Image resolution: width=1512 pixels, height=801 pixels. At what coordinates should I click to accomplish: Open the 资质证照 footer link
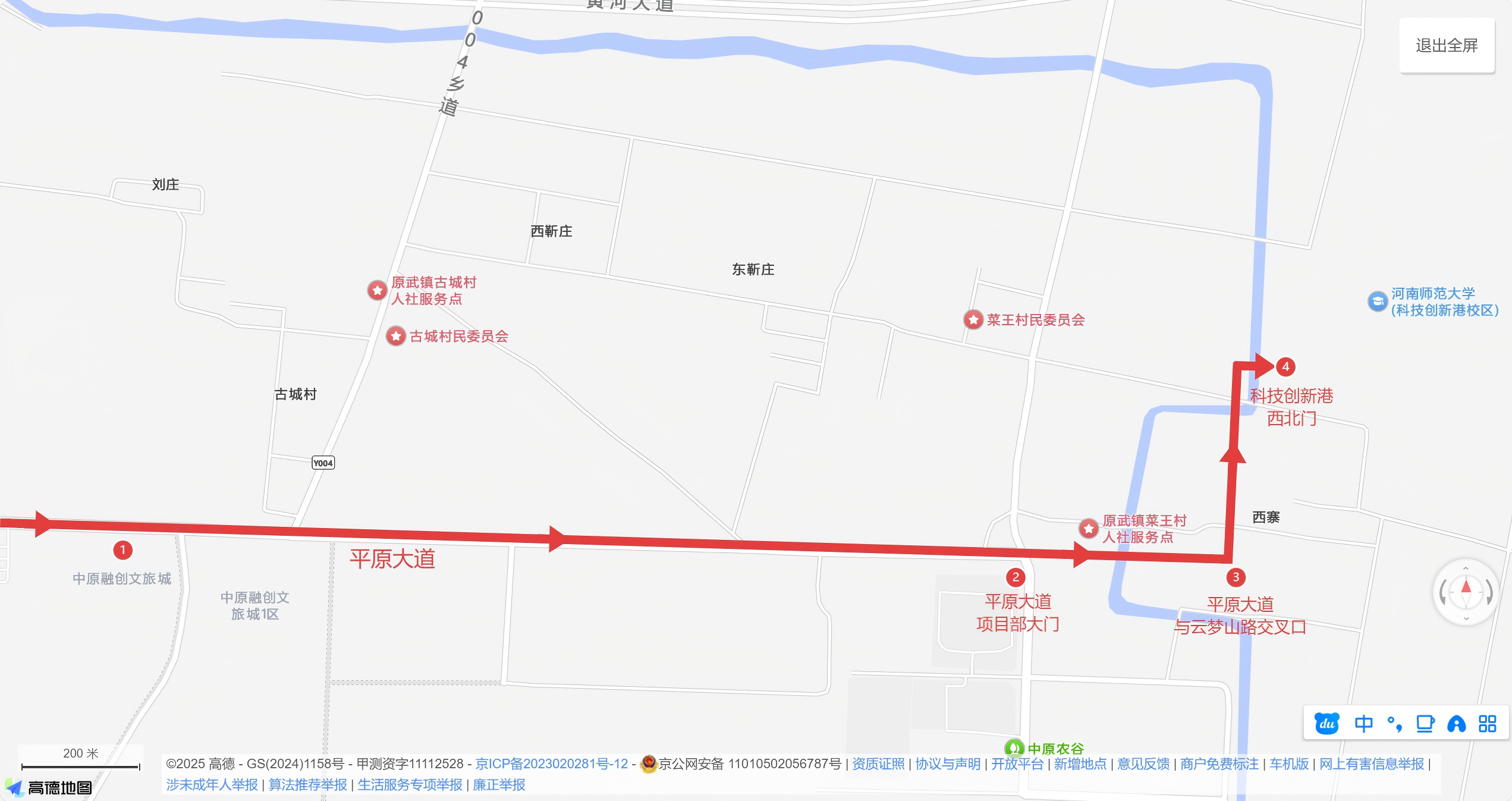tap(878, 764)
